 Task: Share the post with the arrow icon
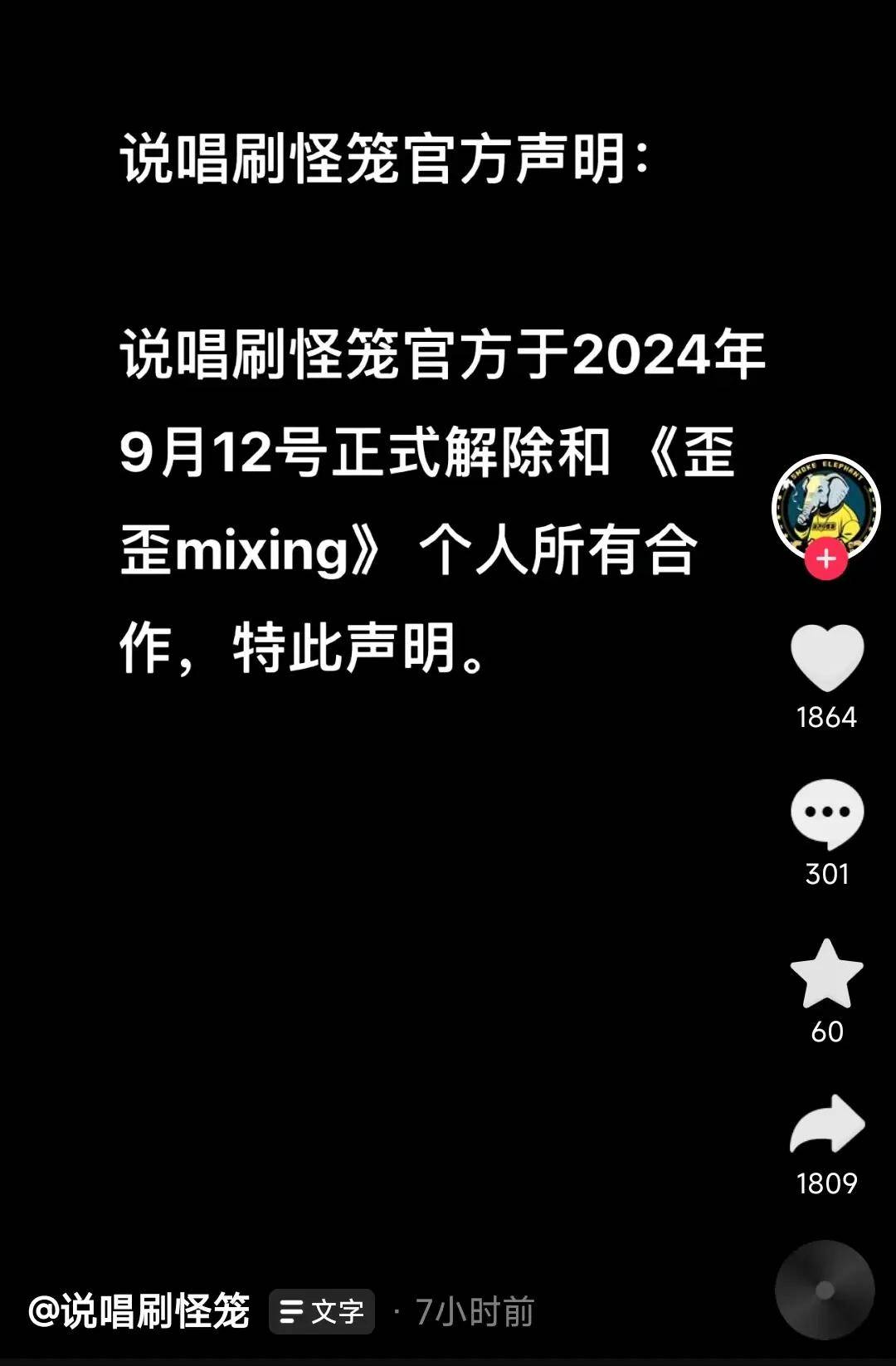tap(827, 1125)
